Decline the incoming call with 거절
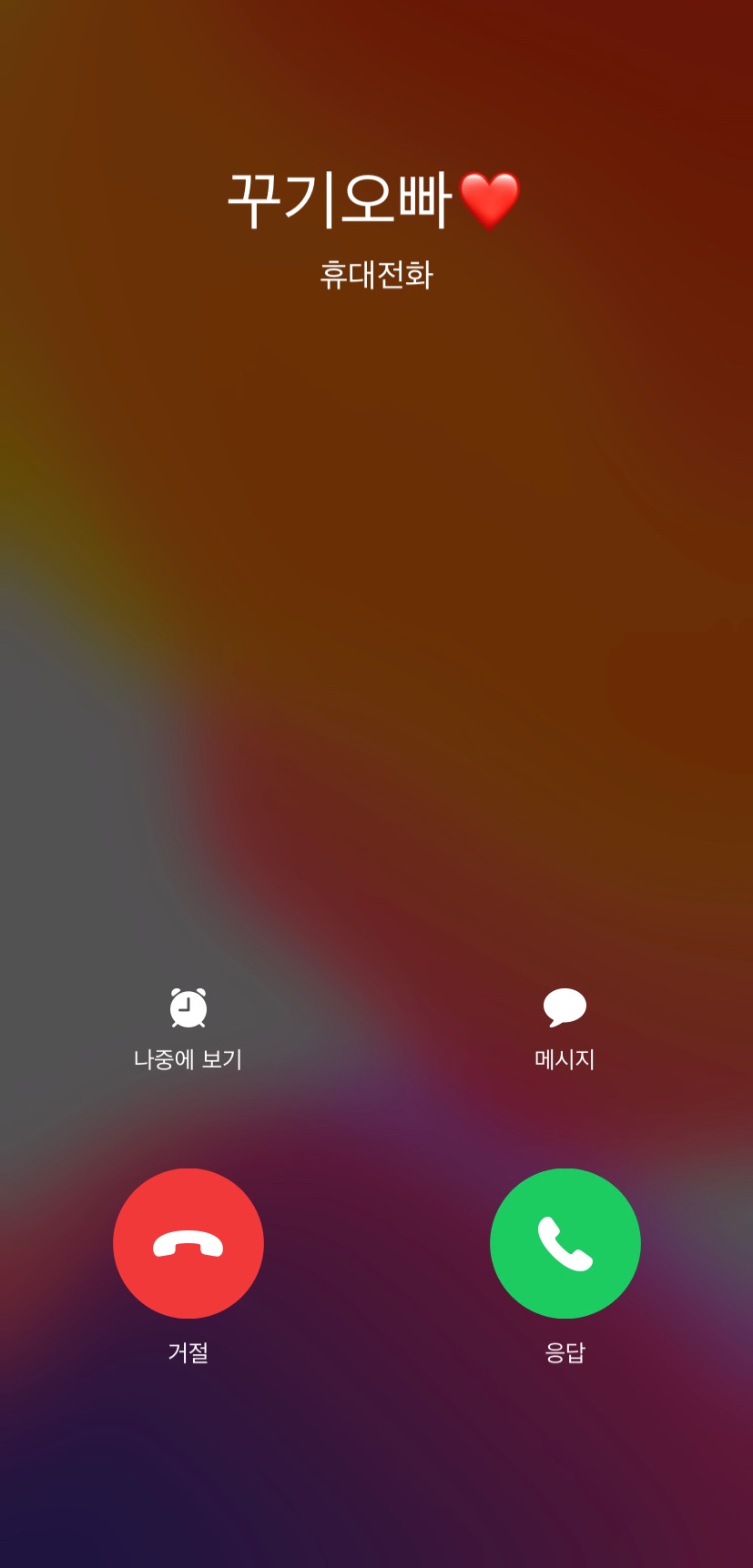The height and width of the screenshot is (1568, 753). (188, 1243)
